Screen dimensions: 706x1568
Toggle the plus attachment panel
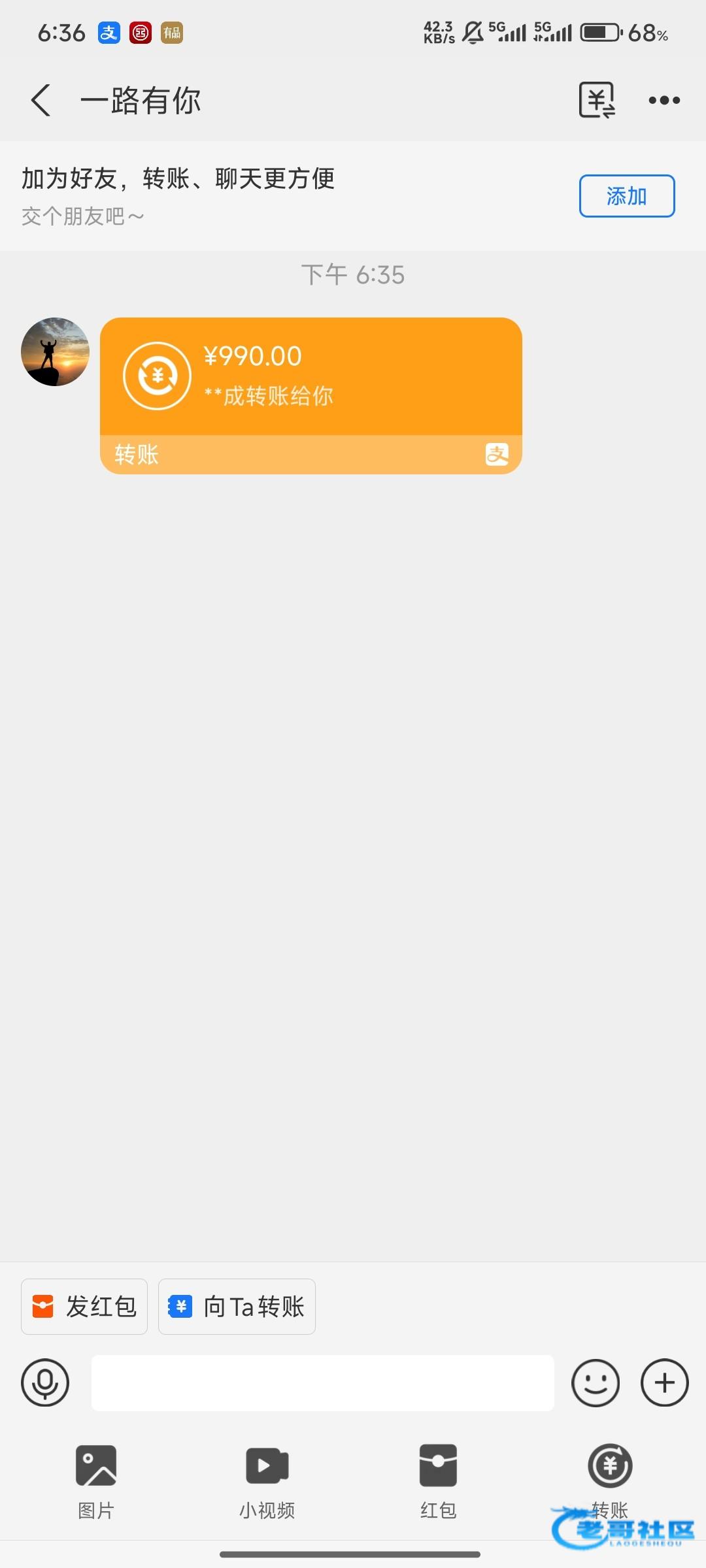tap(664, 1383)
